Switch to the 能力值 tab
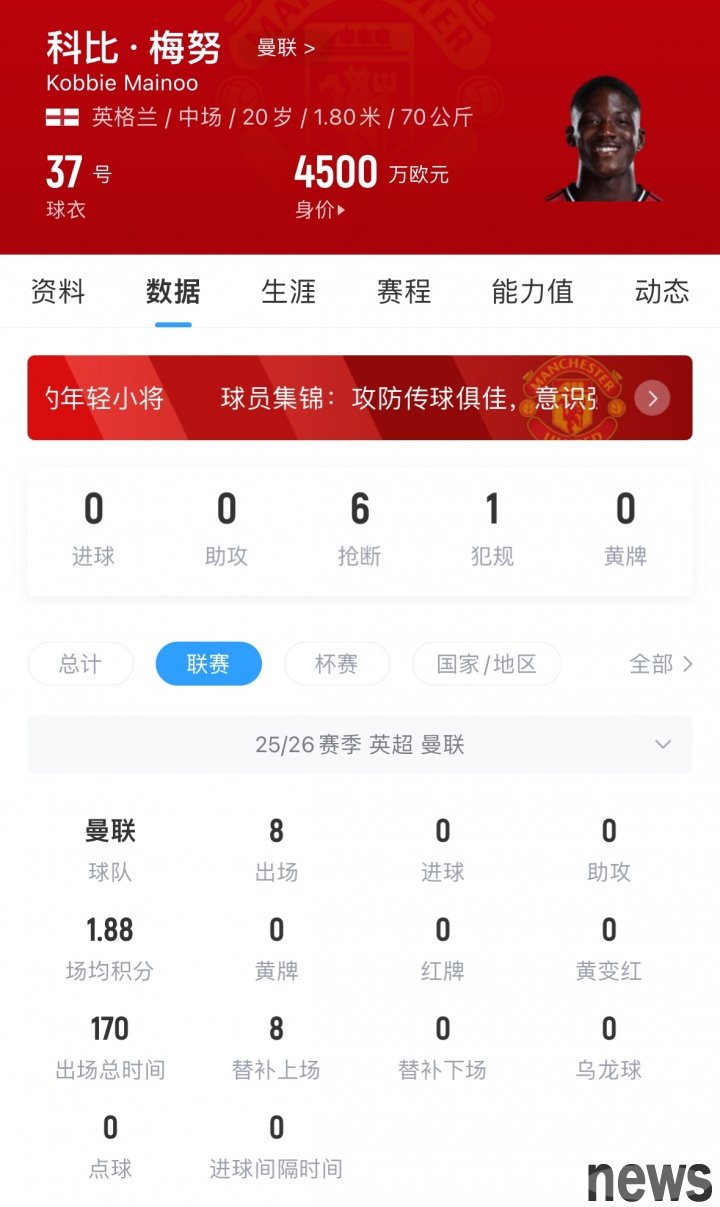The height and width of the screenshot is (1207, 720). click(x=532, y=291)
